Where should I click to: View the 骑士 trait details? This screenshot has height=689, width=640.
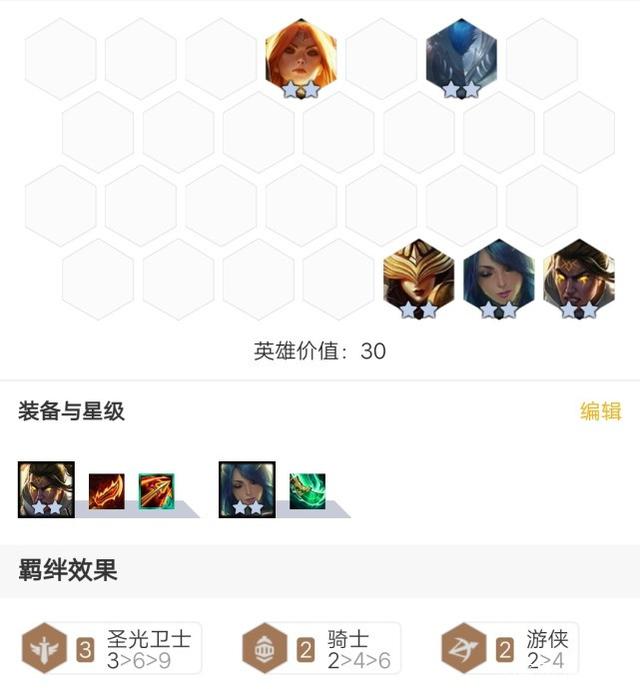[x=322, y=648]
